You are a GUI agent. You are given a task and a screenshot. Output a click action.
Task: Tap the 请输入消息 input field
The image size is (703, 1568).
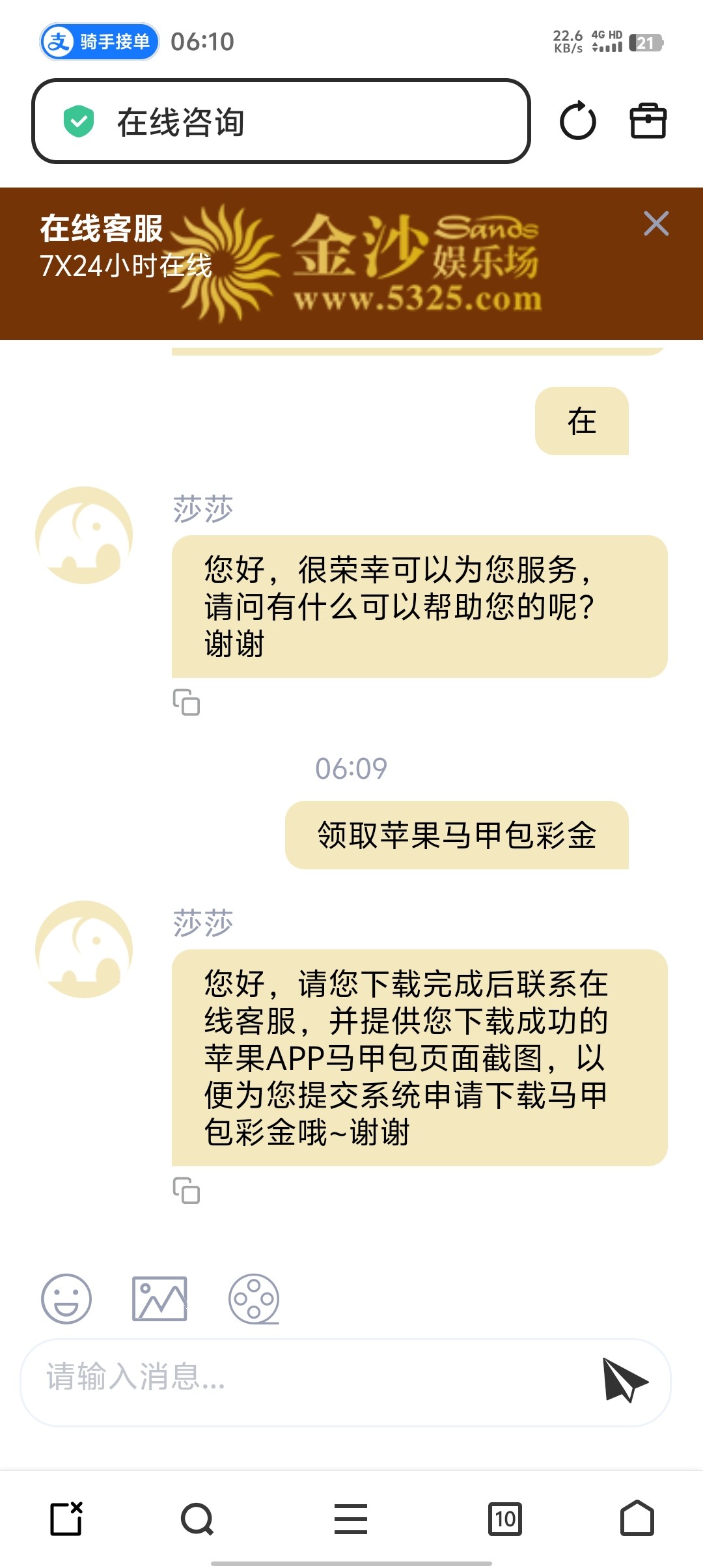[260, 1380]
